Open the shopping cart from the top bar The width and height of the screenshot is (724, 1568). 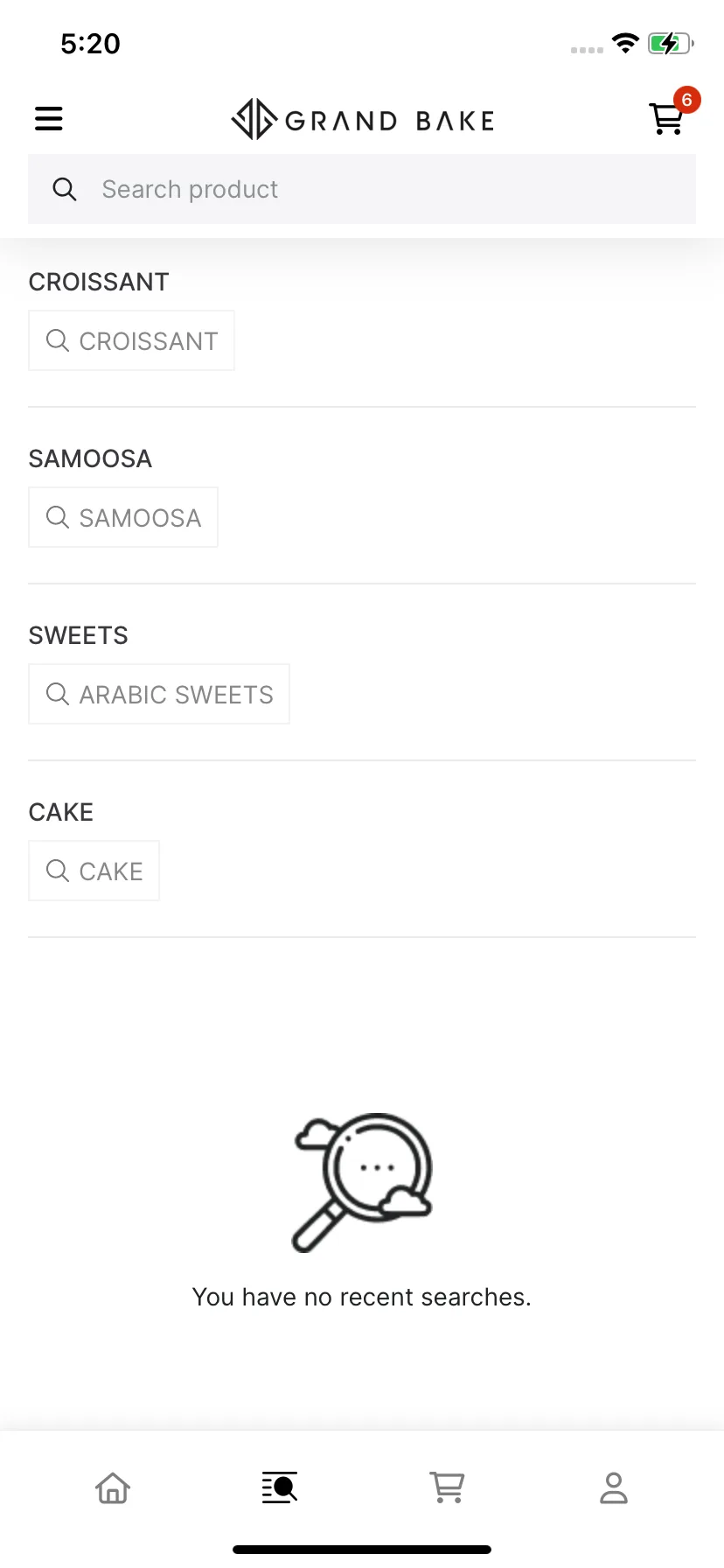666,120
